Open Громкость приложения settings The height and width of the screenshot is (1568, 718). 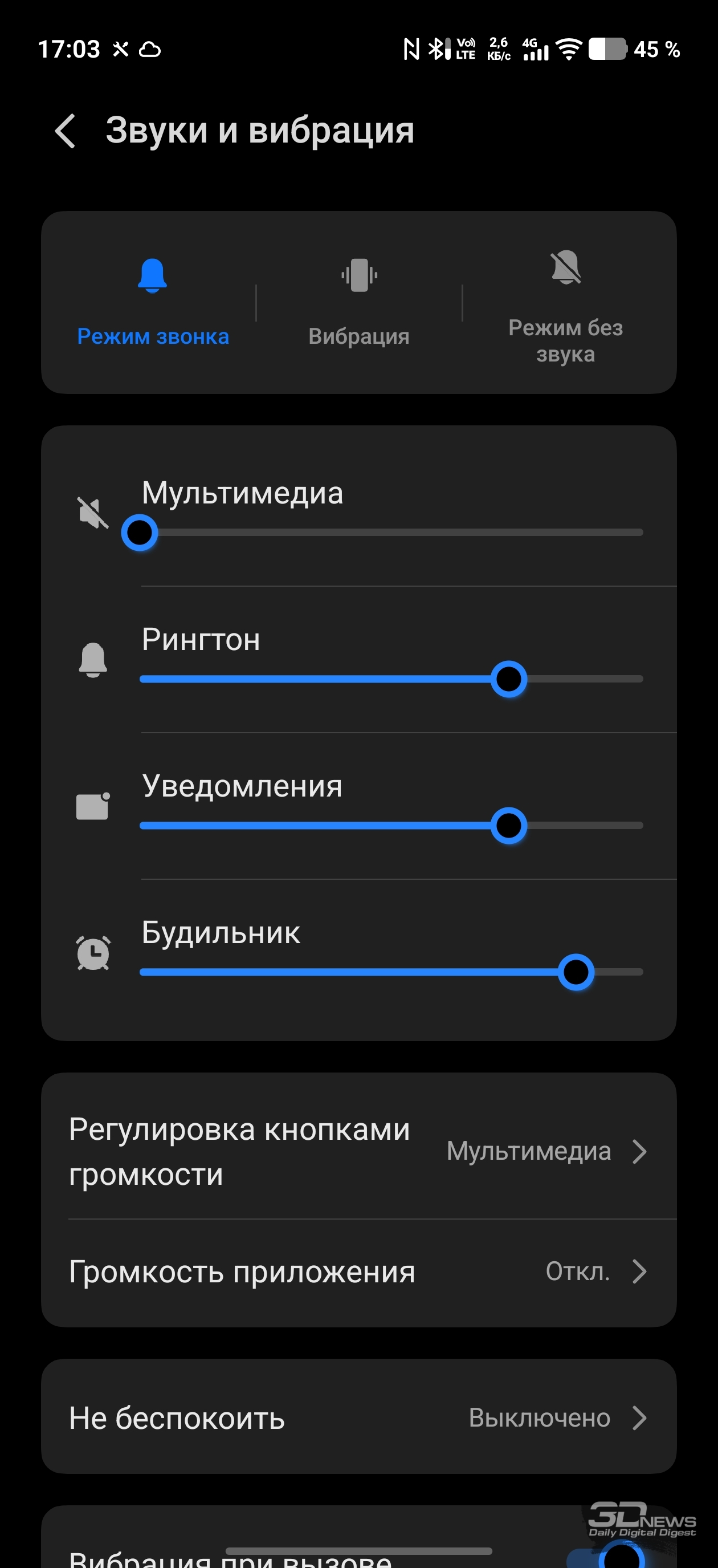(359, 1272)
